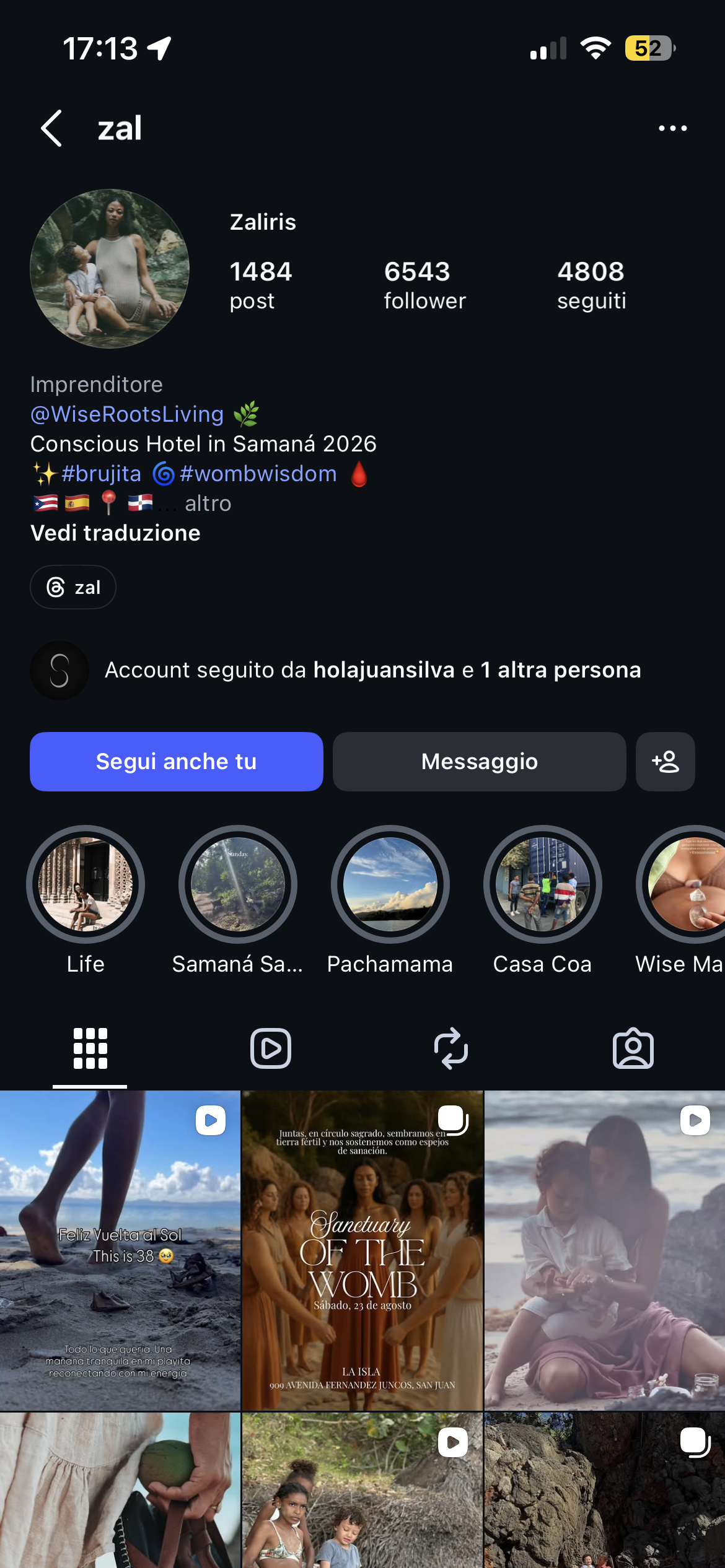Open the 6543 follower list
This screenshot has width=725, height=1568.
click(x=424, y=285)
